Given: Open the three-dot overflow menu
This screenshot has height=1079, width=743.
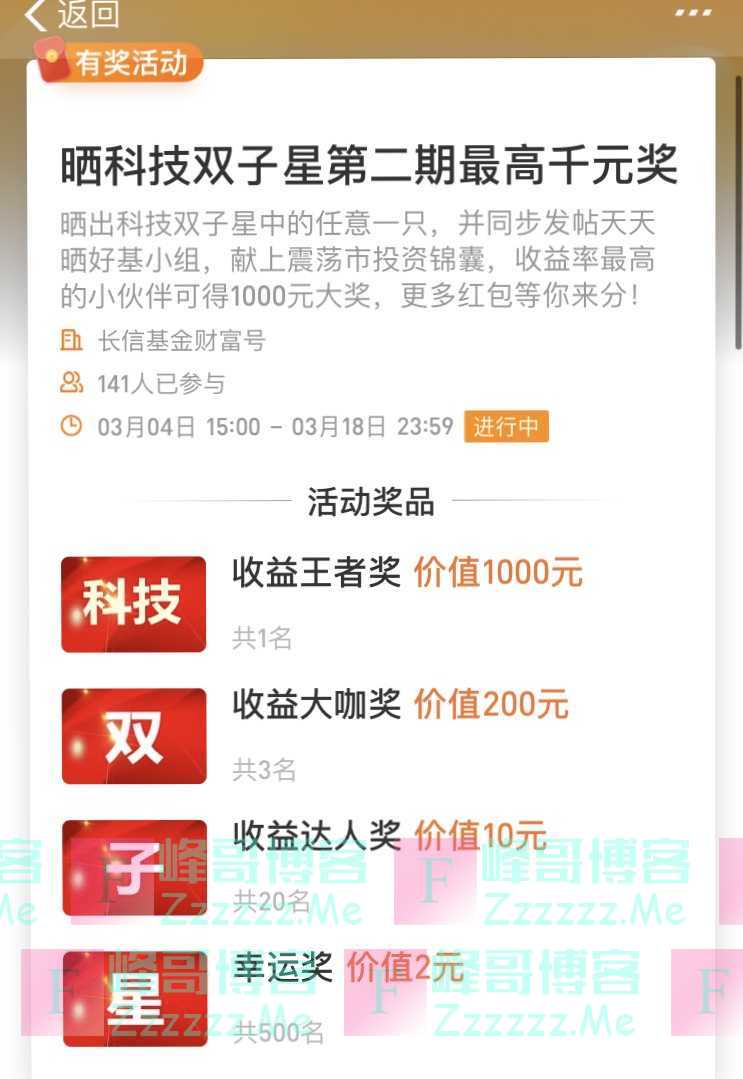Looking at the screenshot, I should tap(692, 13).
